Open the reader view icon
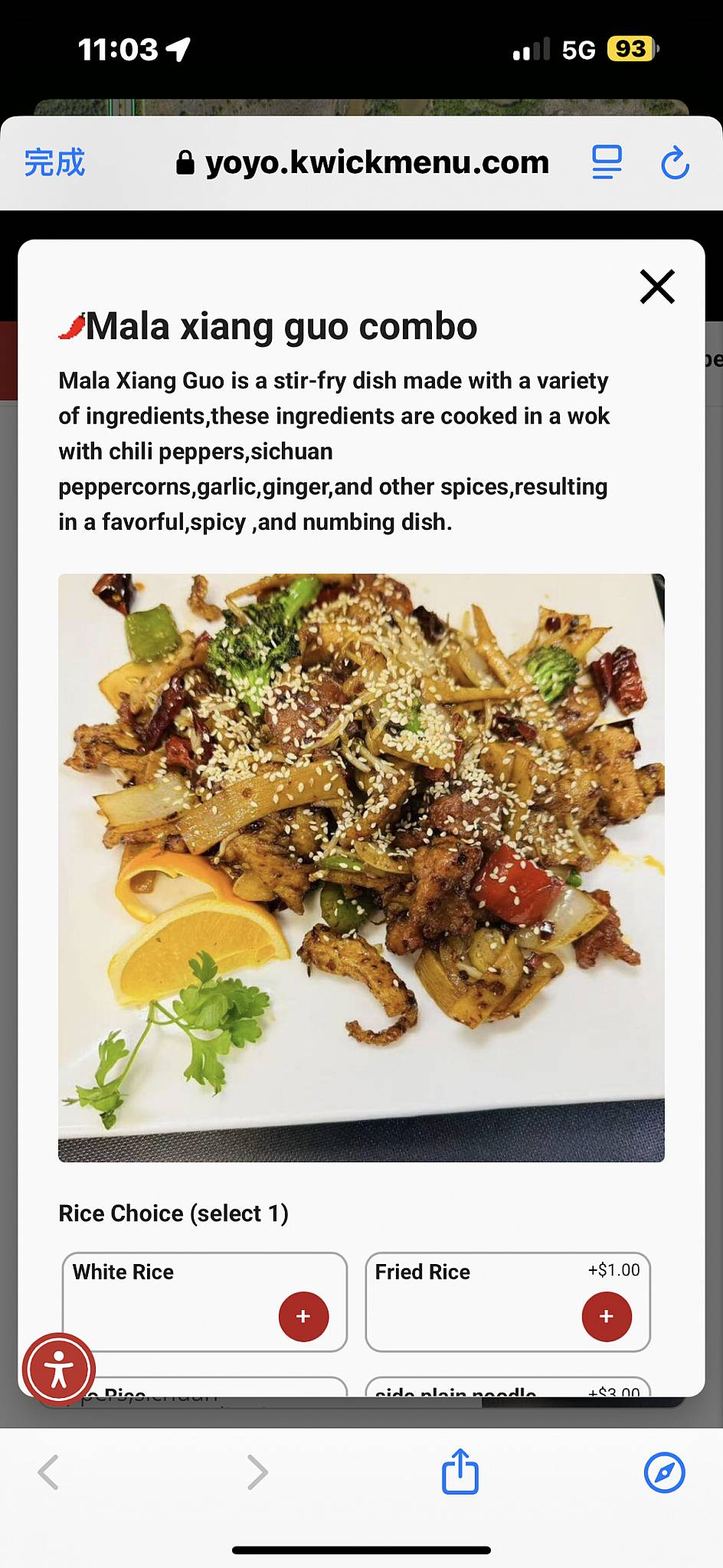 click(x=607, y=162)
